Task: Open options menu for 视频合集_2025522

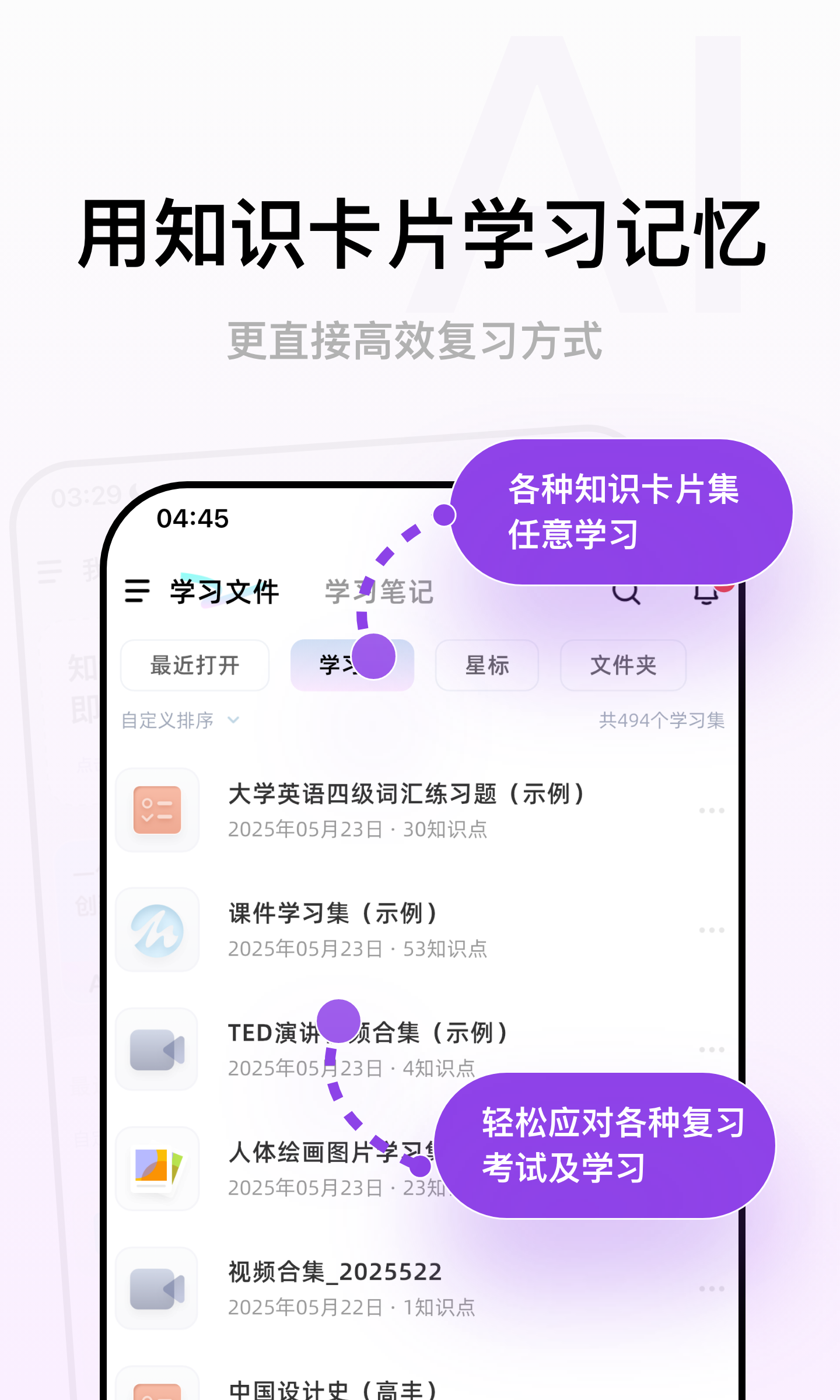Action: 712,1288
